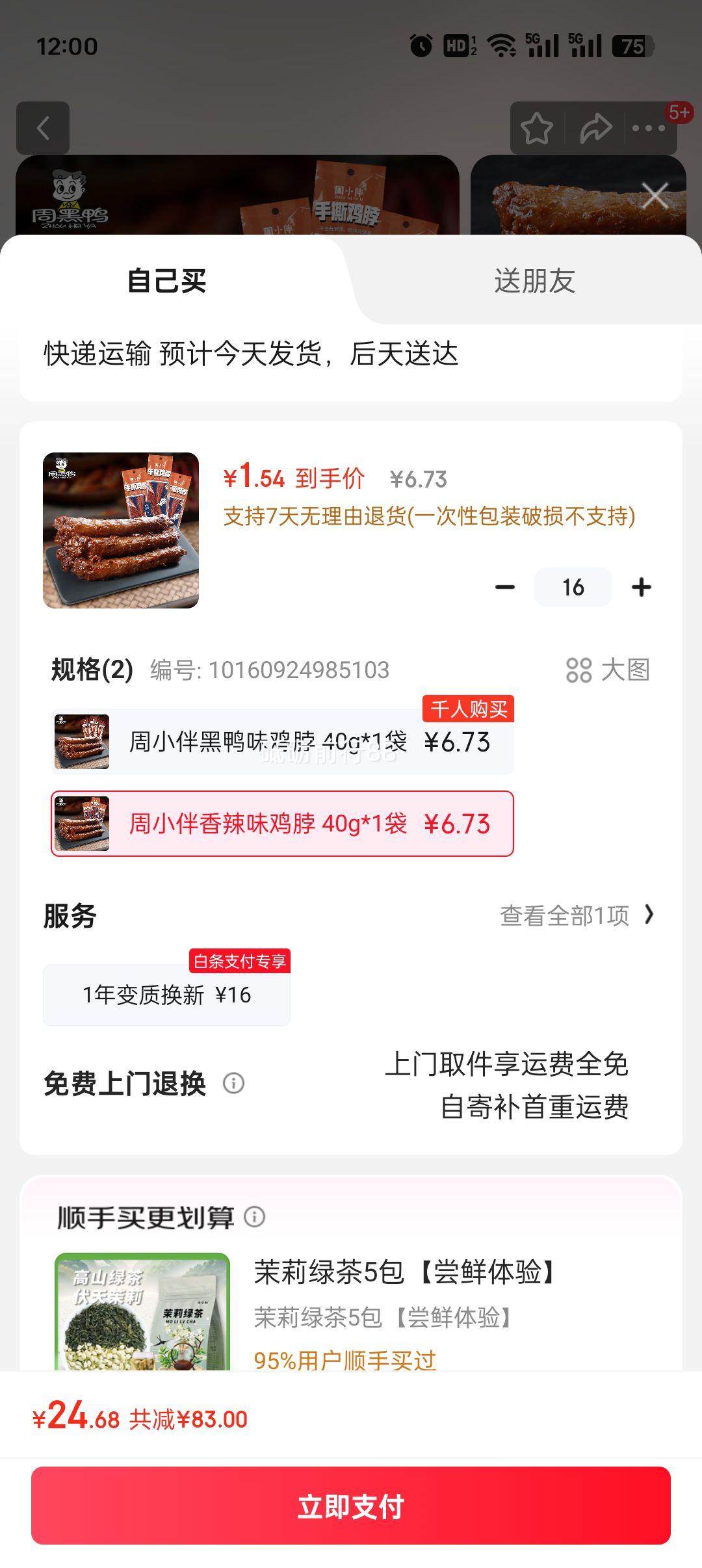Screen dimensions: 702x1568
Task: Open the three-dot more menu
Action: click(x=649, y=128)
